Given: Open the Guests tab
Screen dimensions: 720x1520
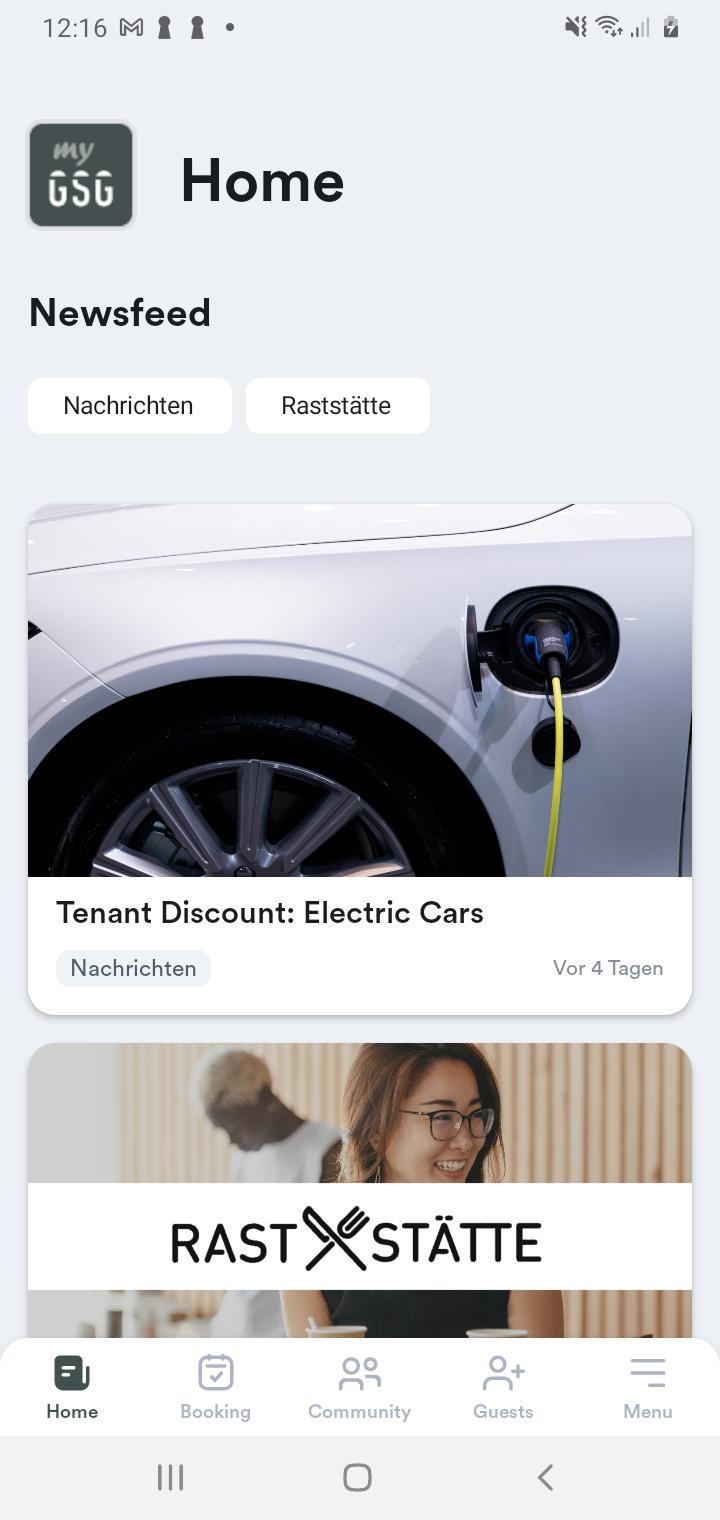Looking at the screenshot, I should tap(503, 1387).
